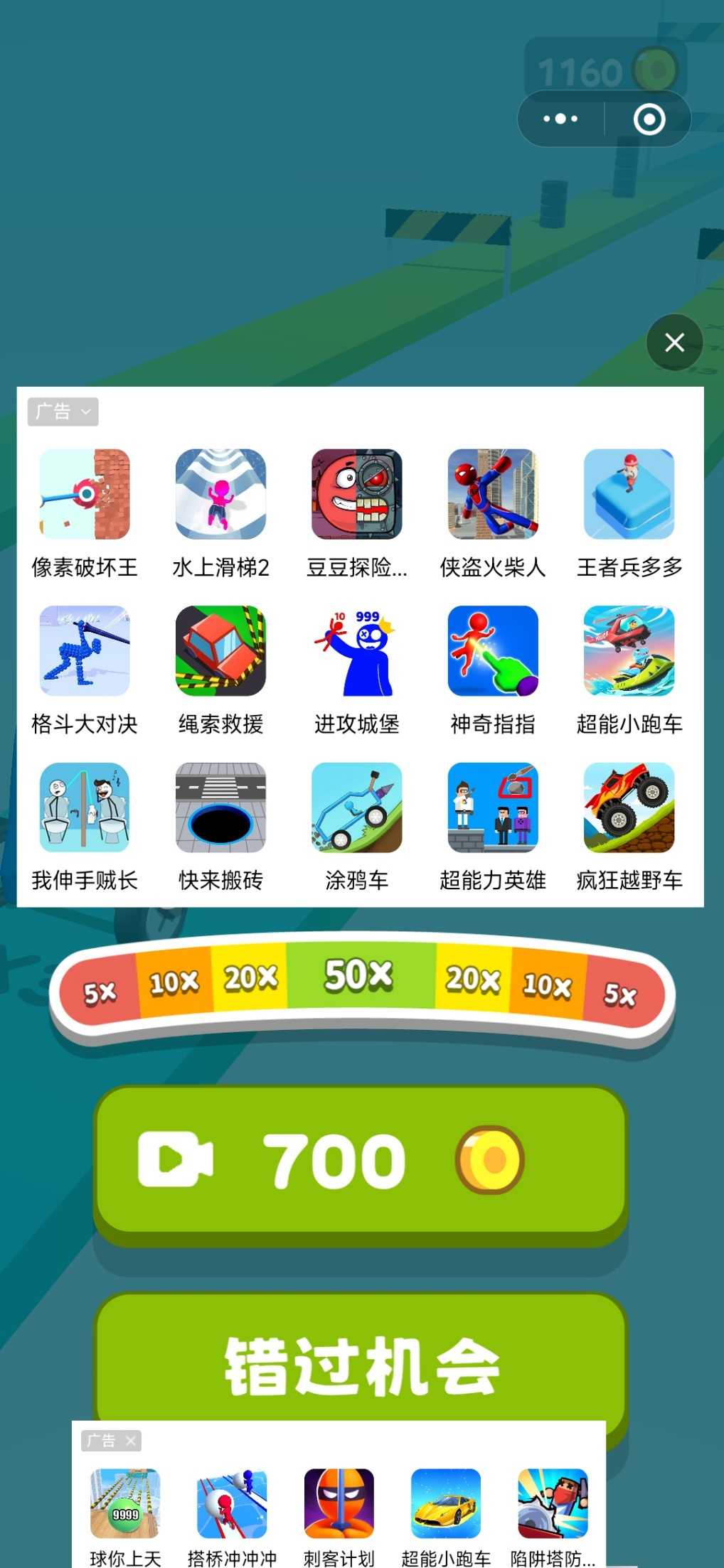Tap the 错过机会 button
The width and height of the screenshot is (724, 1568).
[x=361, y=1365]
